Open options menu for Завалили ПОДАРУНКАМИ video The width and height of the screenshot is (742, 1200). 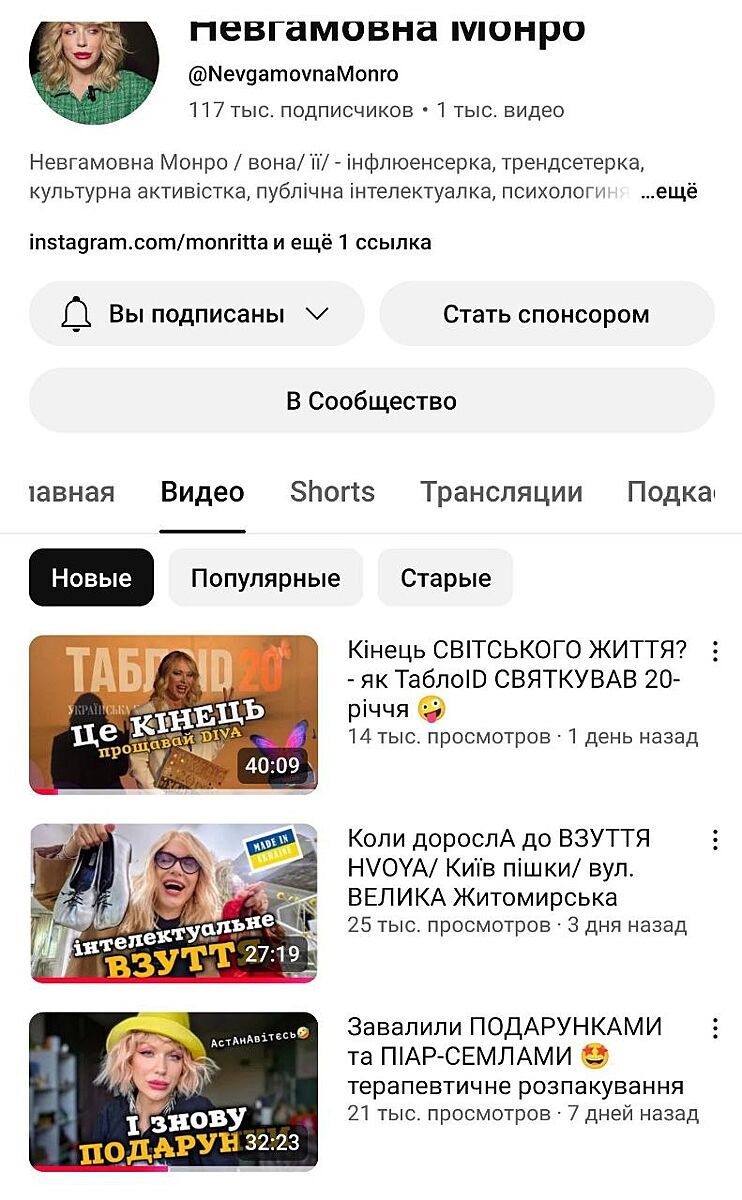click(715, 1029)
